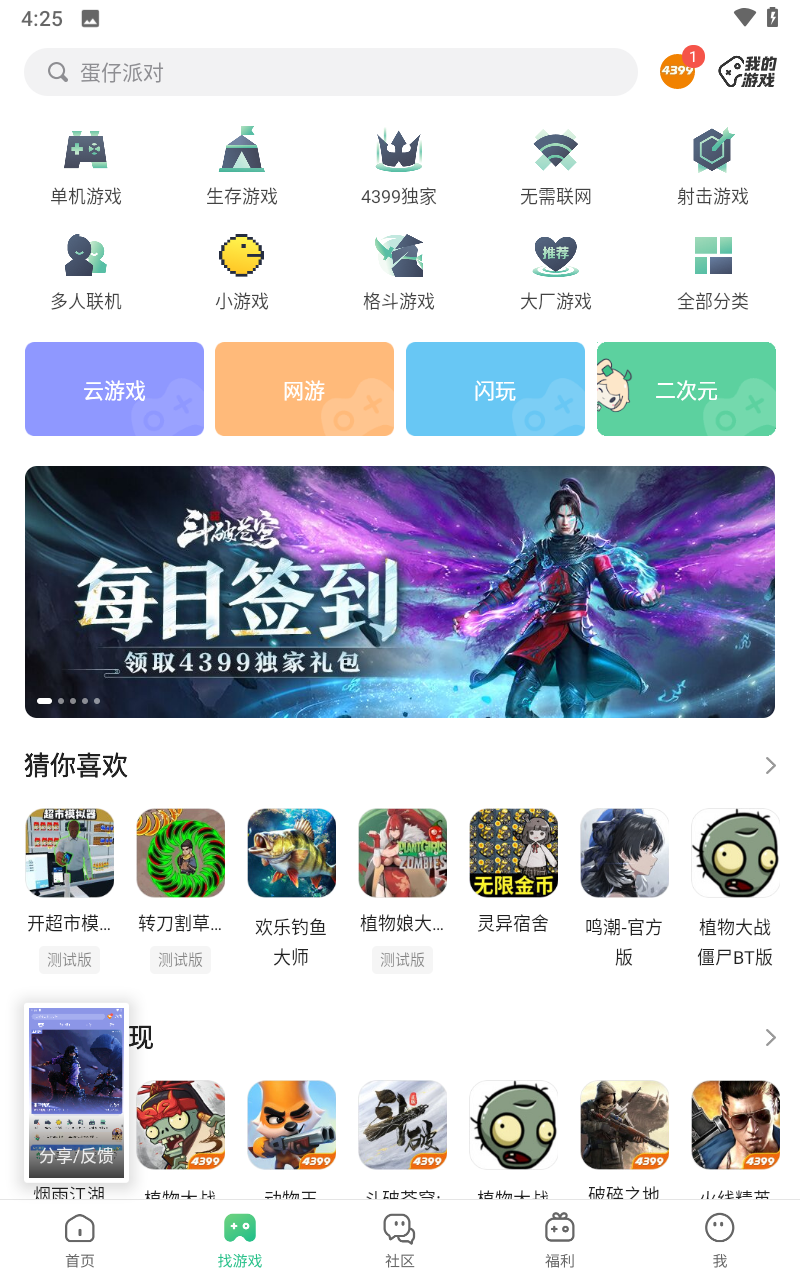Open the 生存游戏 category
Image resolution: width=800 pixels, height=1280 pixels.
[242, 168]
